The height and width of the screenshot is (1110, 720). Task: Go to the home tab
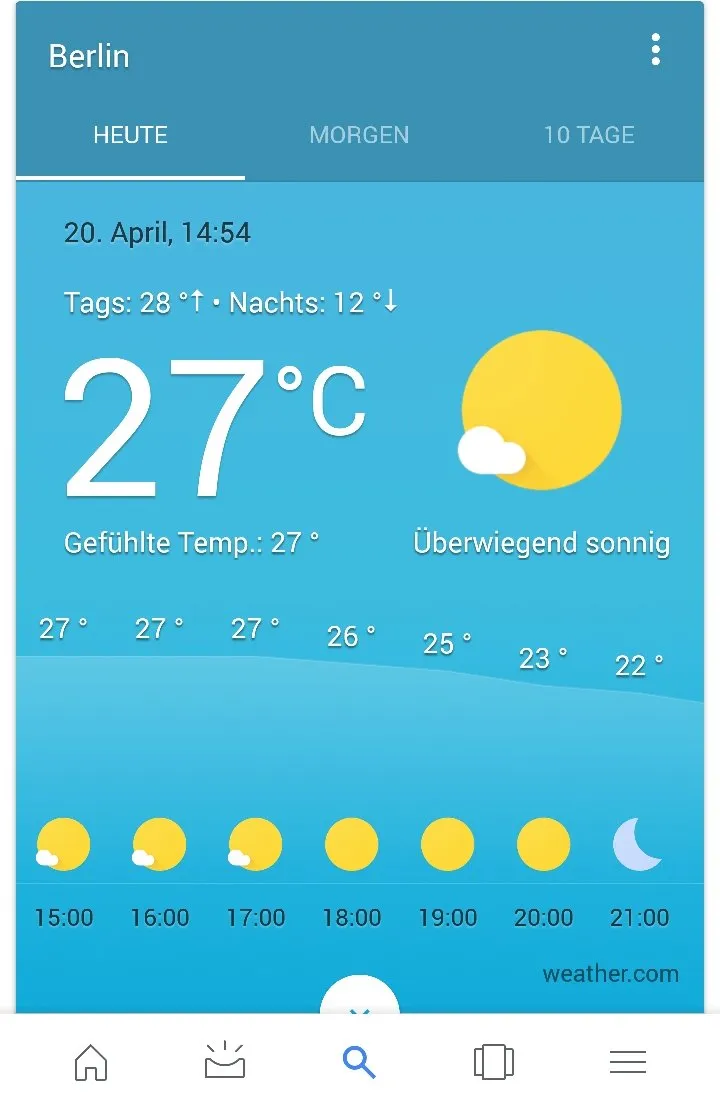[x=91, y=1061]
